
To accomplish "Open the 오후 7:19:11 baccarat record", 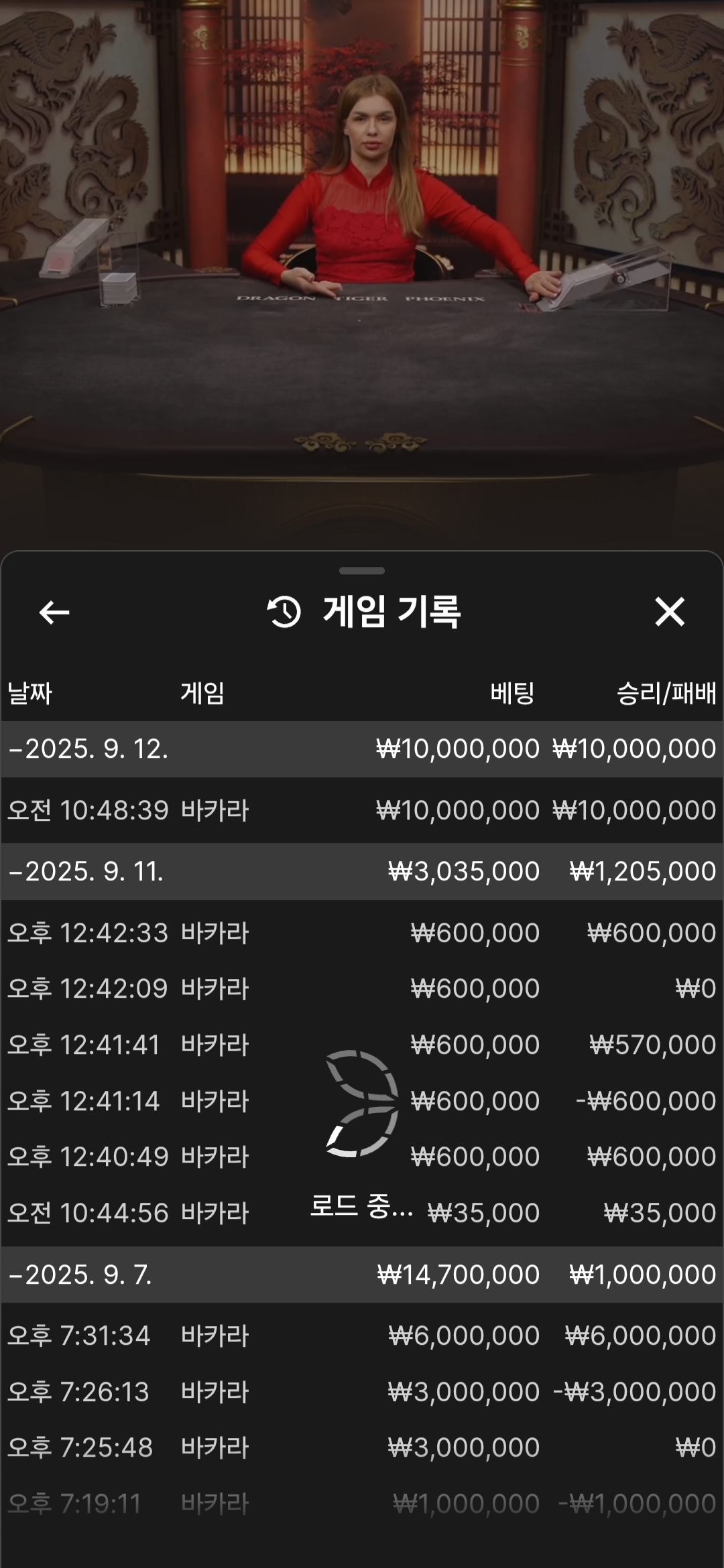I will point(362,1504).
